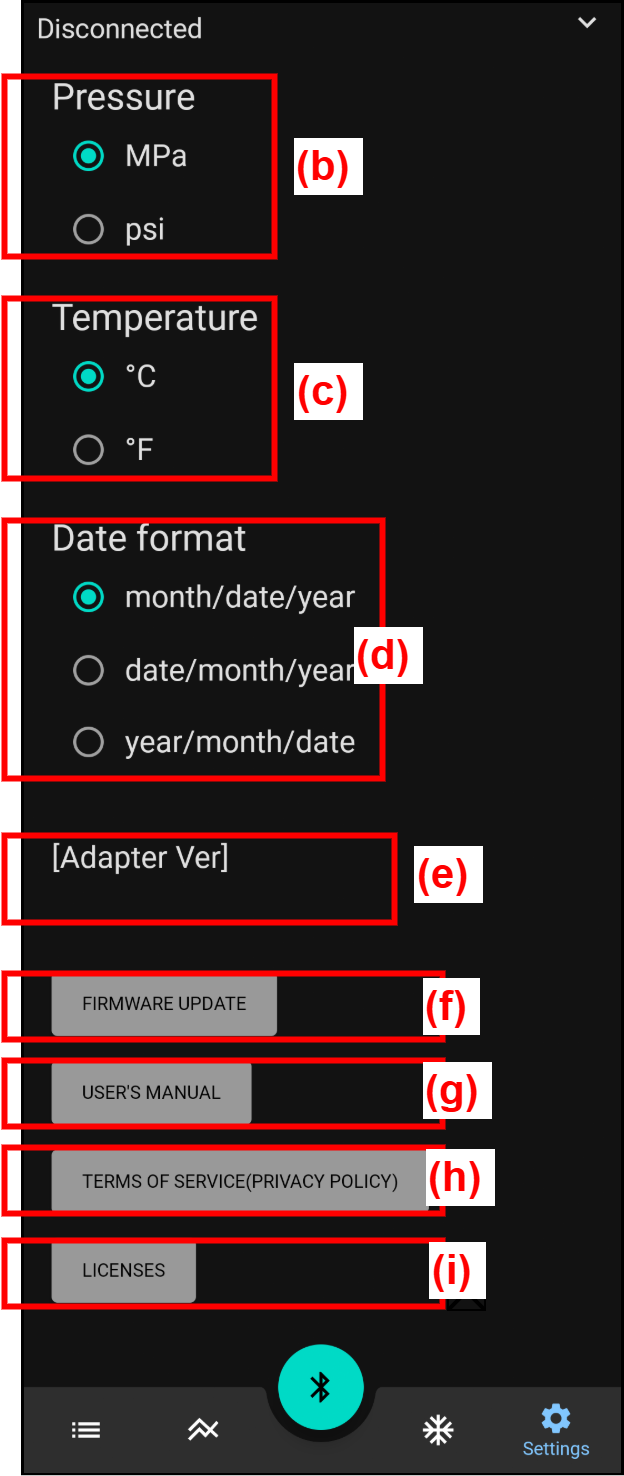The image size is (624, 1476).
Task: Pick the year/month/date date format
Action: point(89,743)
